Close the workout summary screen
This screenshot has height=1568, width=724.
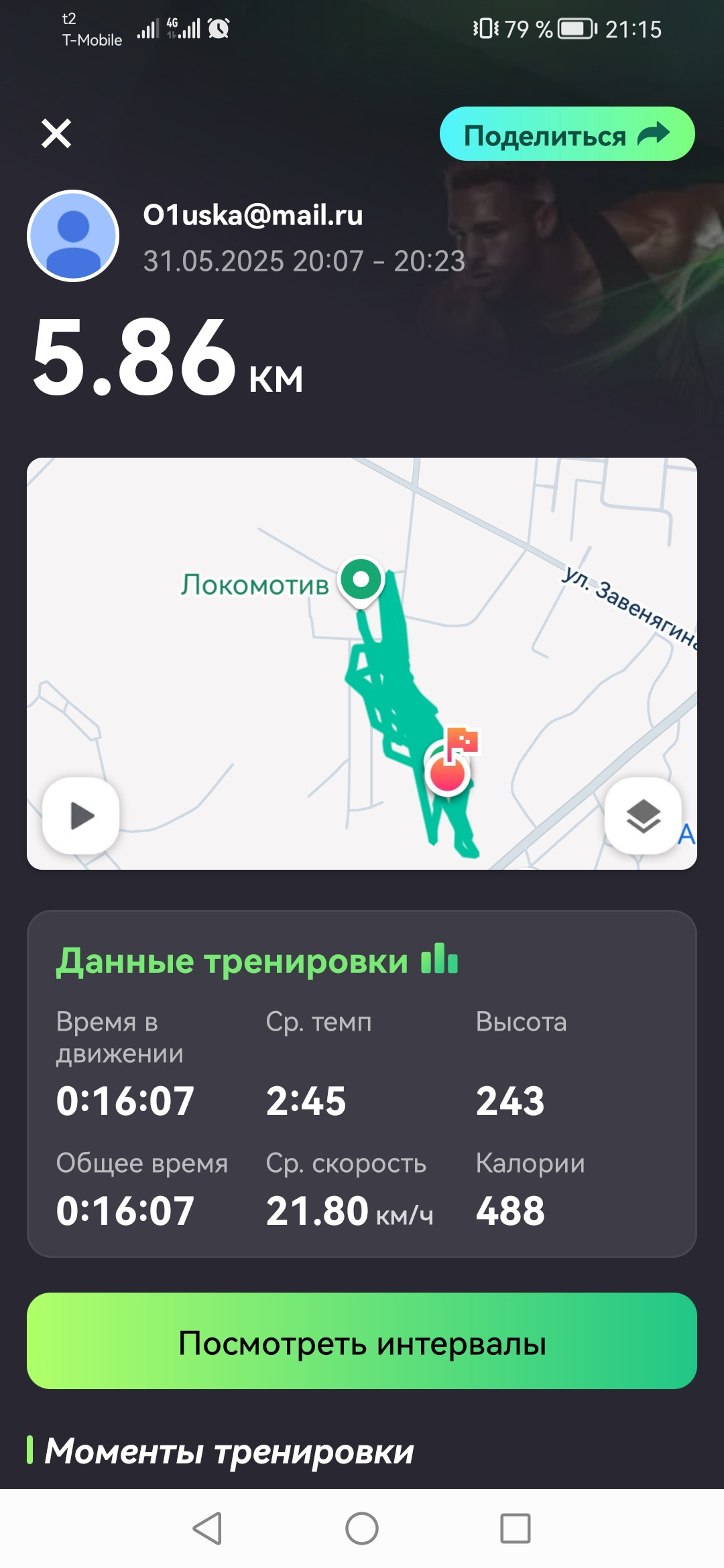click(56, 133)
